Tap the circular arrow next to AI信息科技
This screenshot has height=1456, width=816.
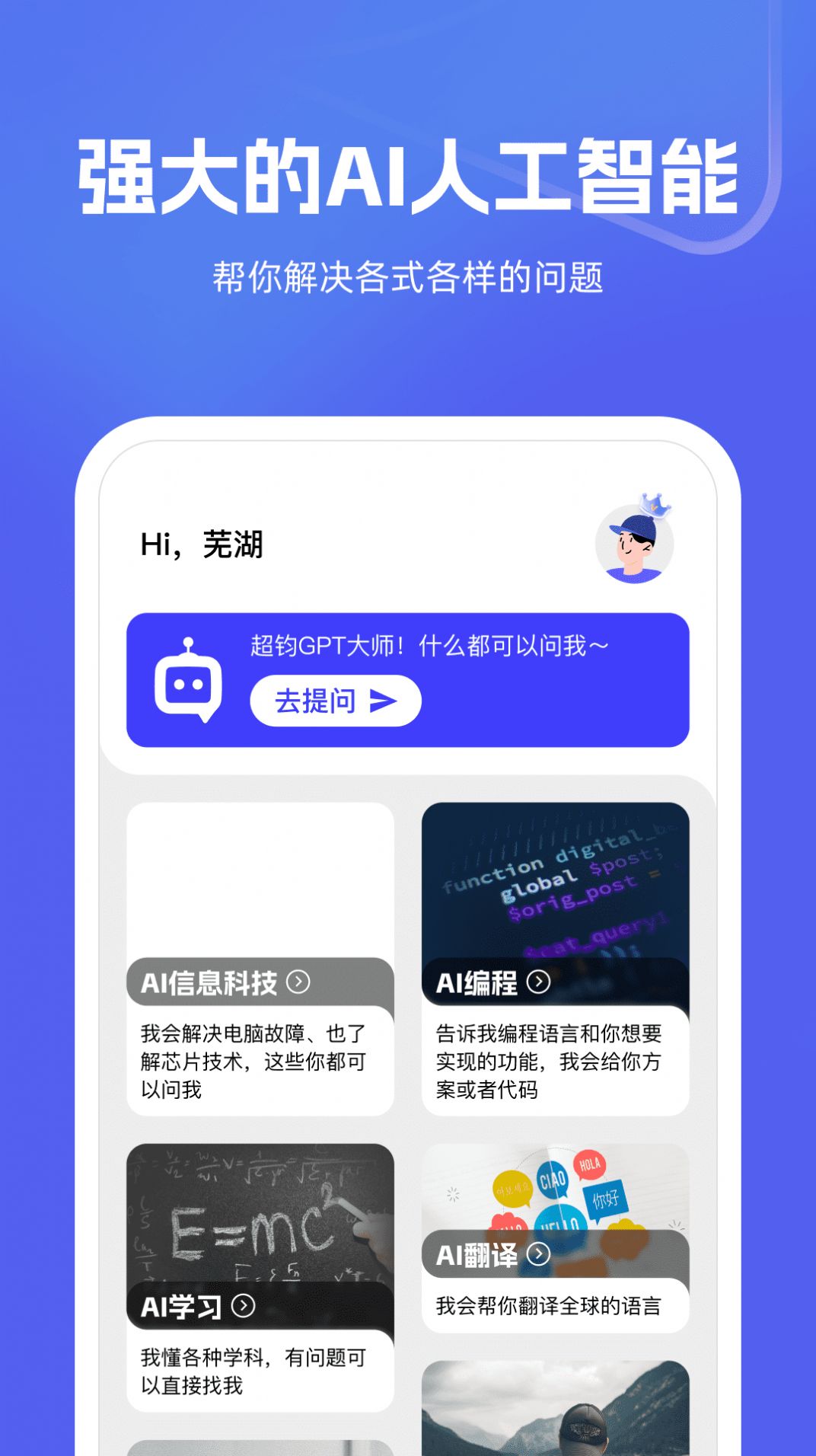point(298,983)
